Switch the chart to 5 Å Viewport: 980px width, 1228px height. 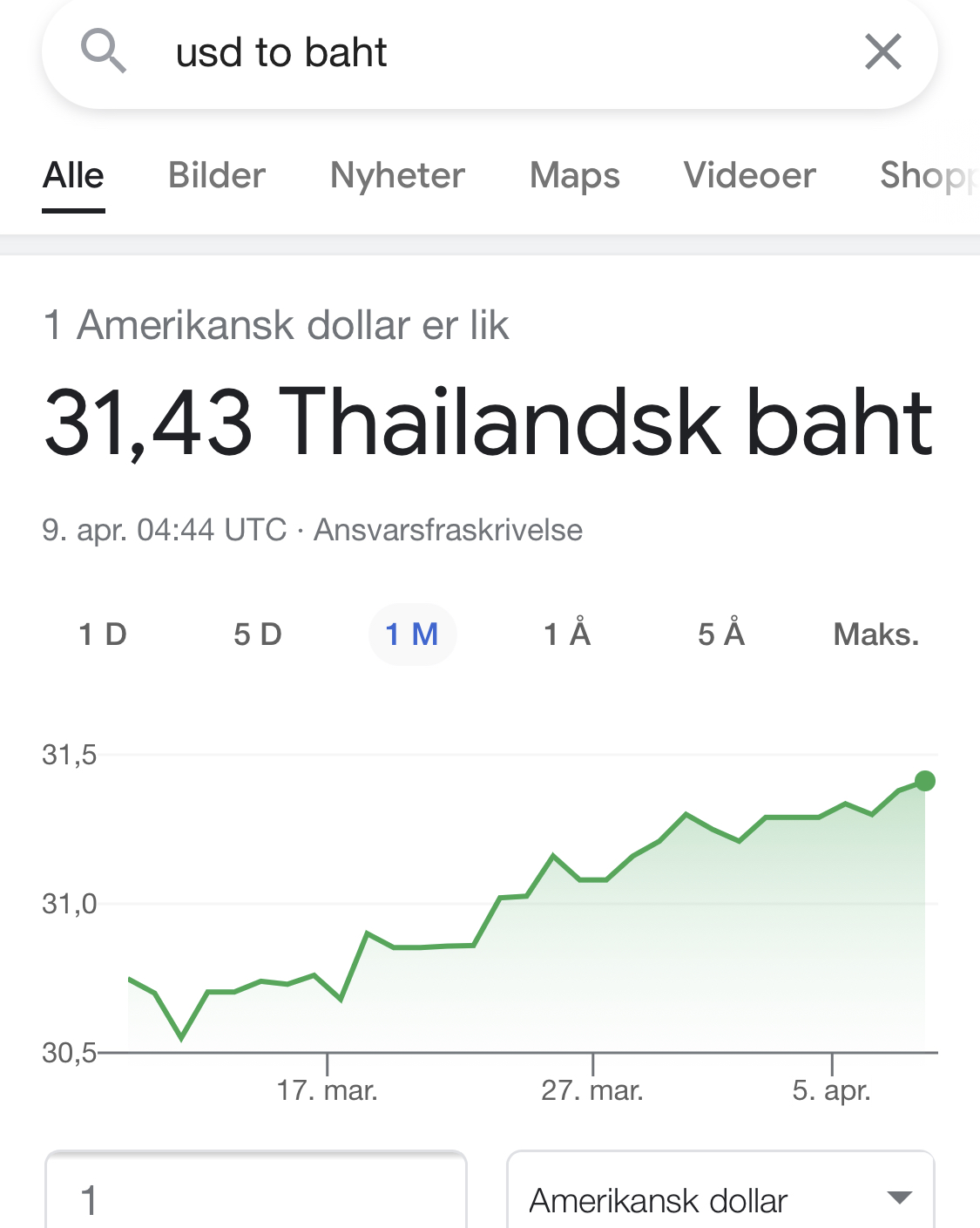[x=721, y=634]
